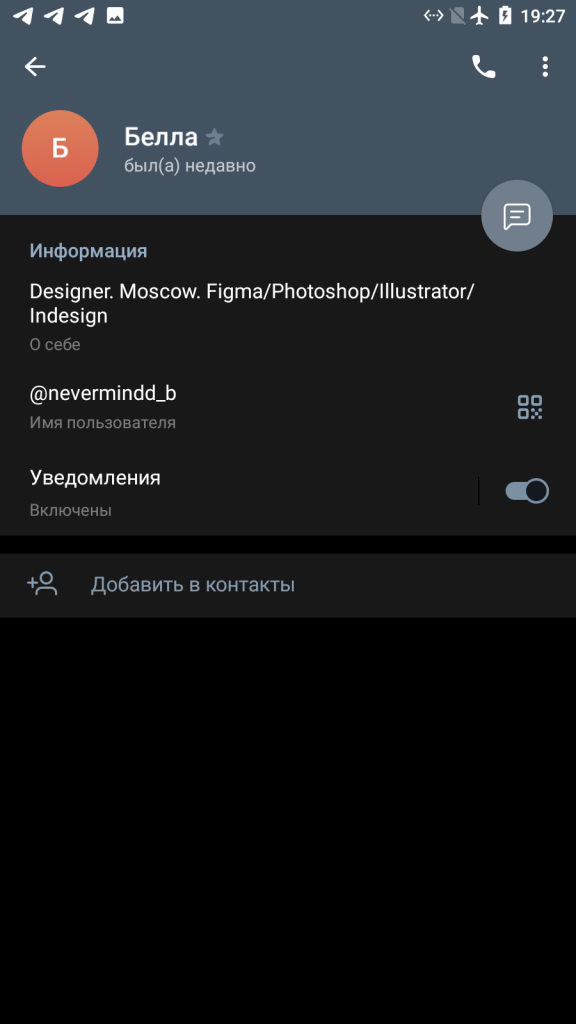Screen dimensions: 576x1024
Task: Call Белла with the phone icon
Action: pyautogui.click(x=483, y=66)
